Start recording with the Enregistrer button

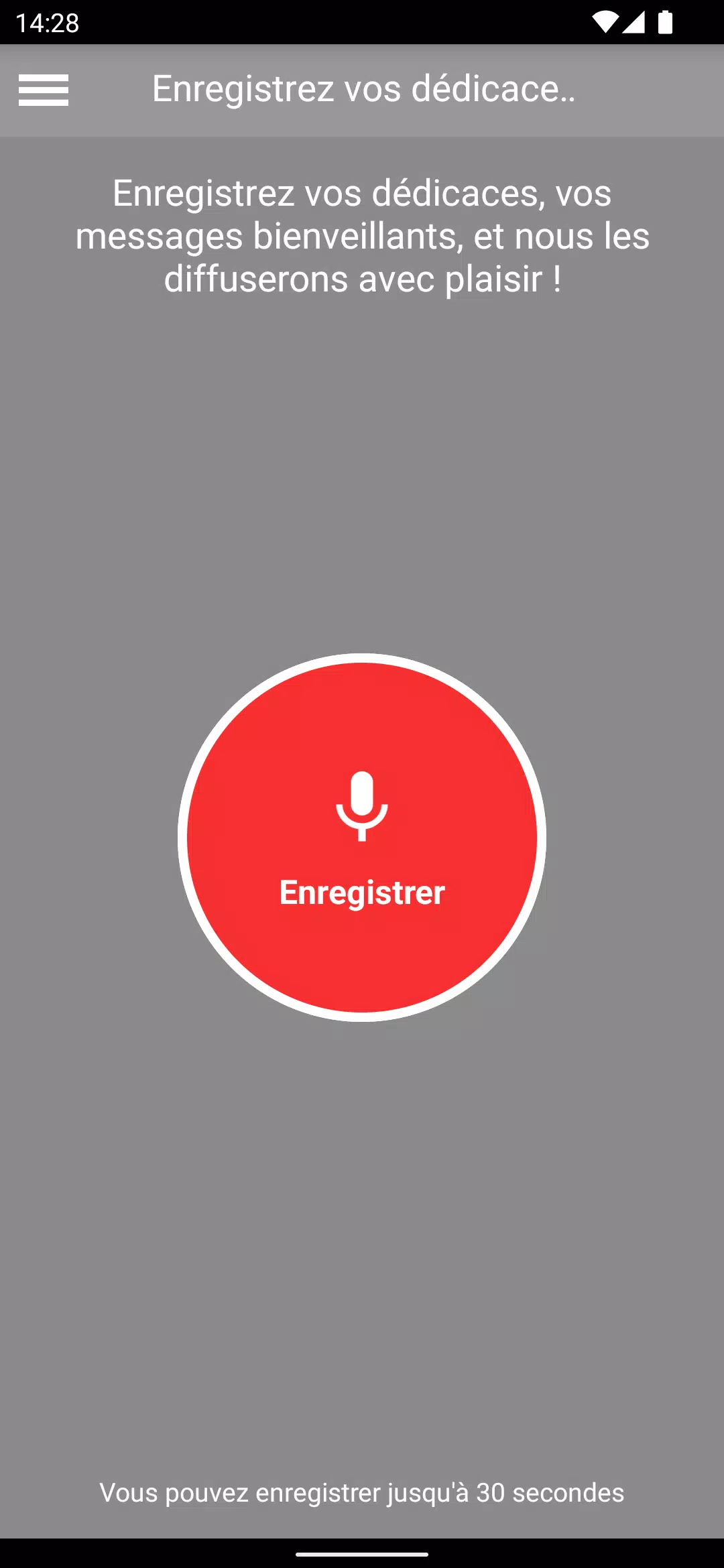click(x=362, y=837)
